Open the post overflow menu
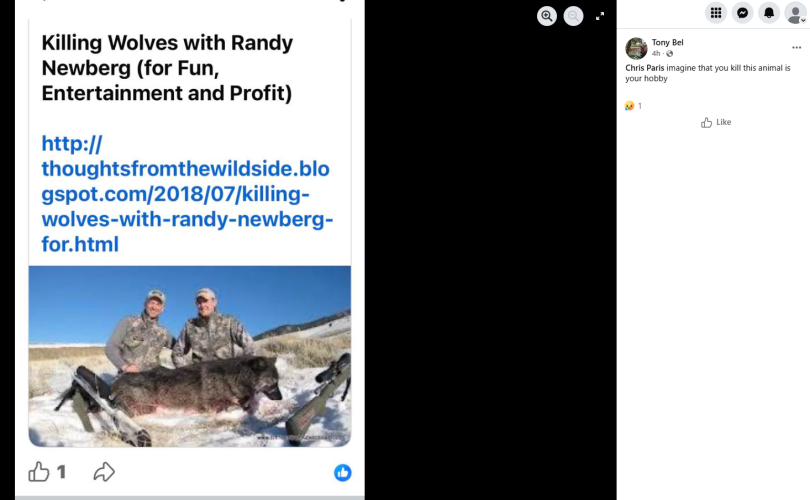Screen dimensions: 810x500 (796, 47)
